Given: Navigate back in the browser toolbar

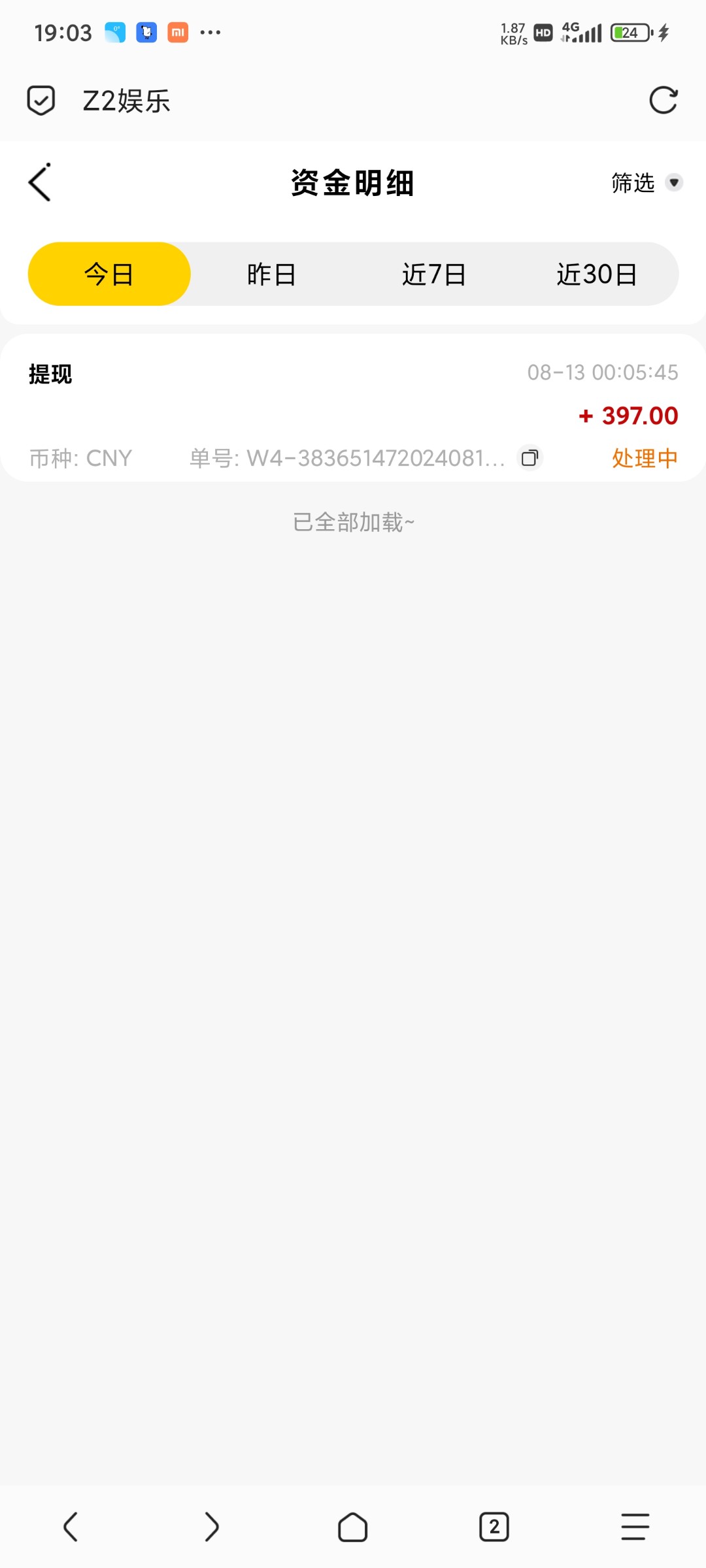Looking at the screenshot, I should point(71,1527).
